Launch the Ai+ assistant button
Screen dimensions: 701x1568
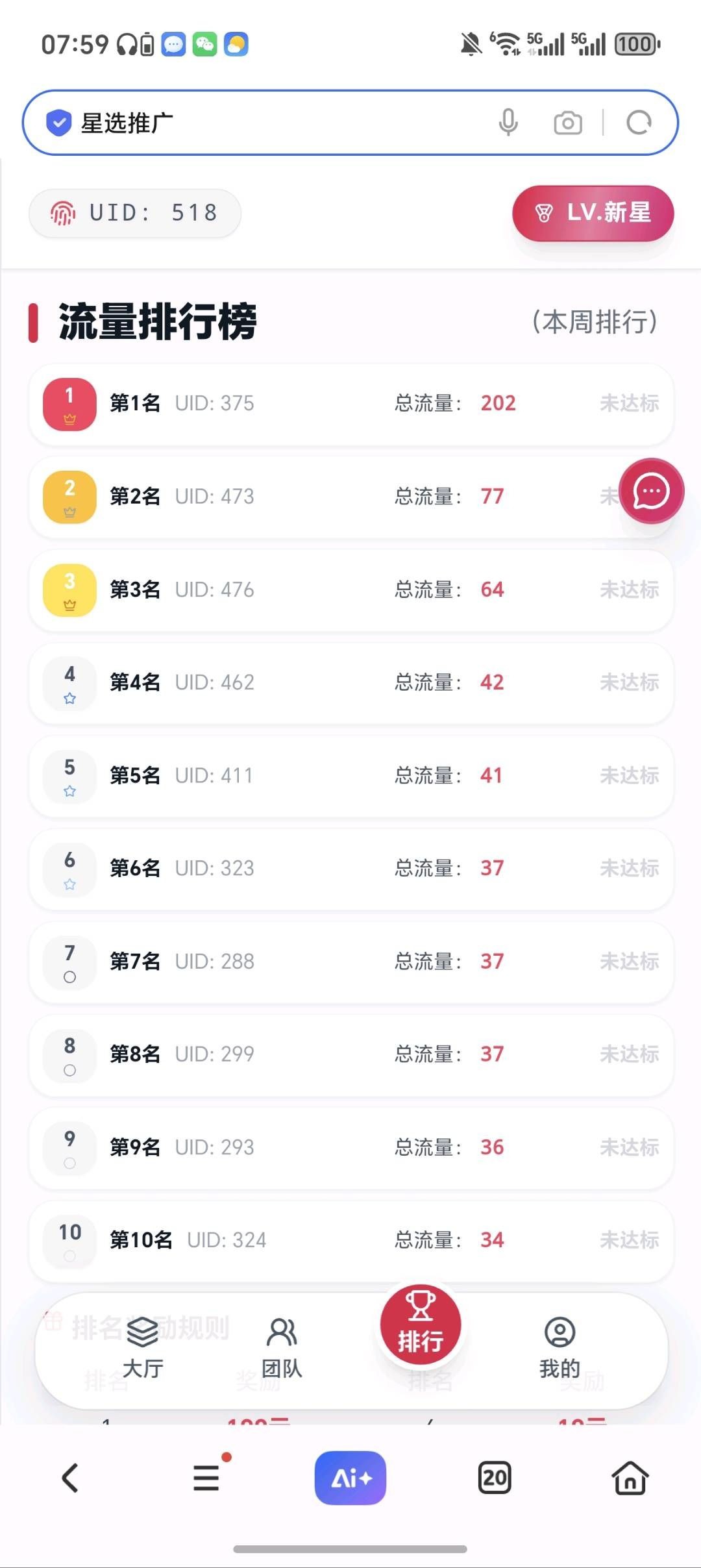[x=350, y=1478]
